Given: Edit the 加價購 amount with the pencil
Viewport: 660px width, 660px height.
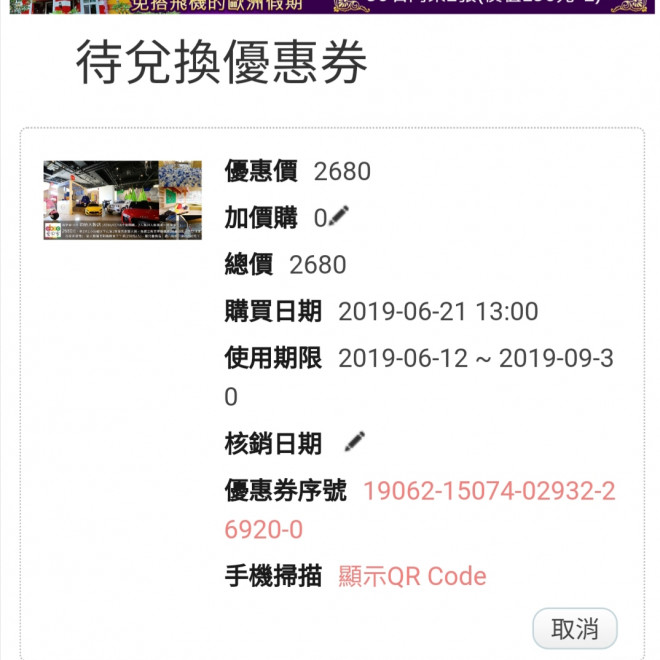Looking at the screenshot, I should pyautogui.click(x=340, y=215).
